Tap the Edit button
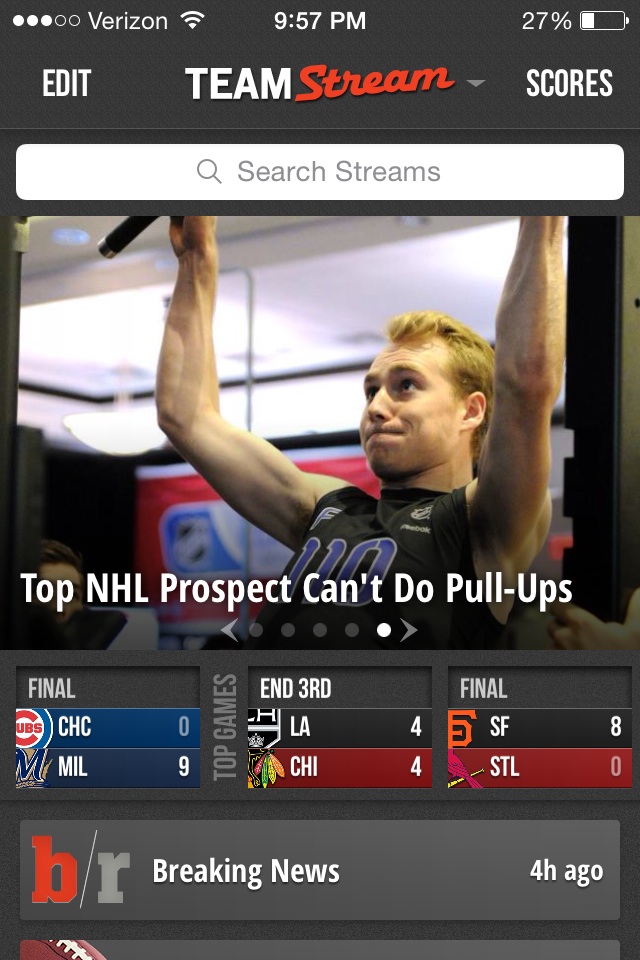The height and width of the screenshot is (960, 640). [66, 83]
